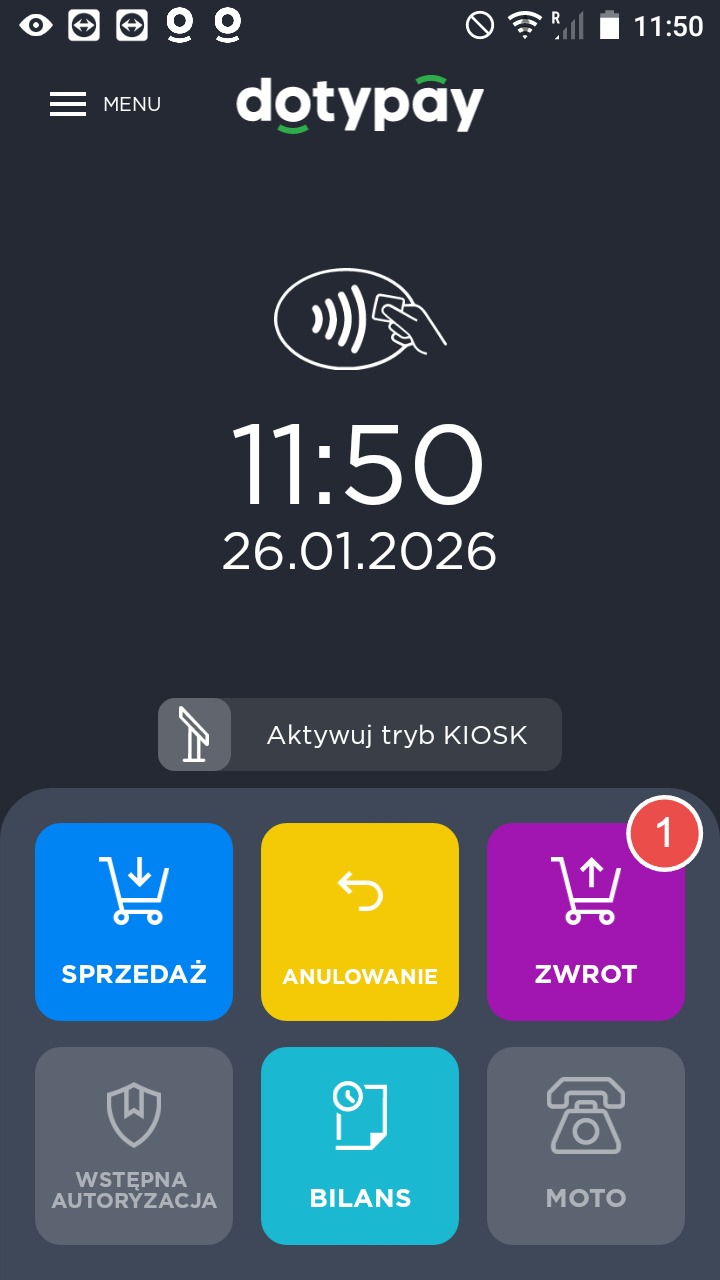This screenshot has width=720, height=1280.
Task: Activate KIOSK mode with Aktywuj tryb KIOSK
Action: point(360,735)
